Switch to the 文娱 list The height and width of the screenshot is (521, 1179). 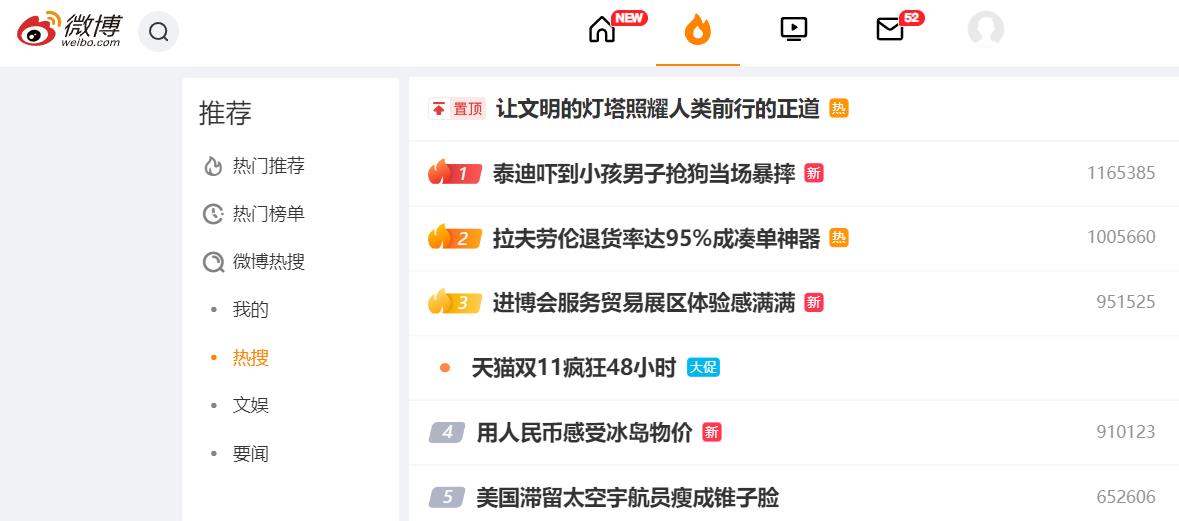tap(250, 406)
